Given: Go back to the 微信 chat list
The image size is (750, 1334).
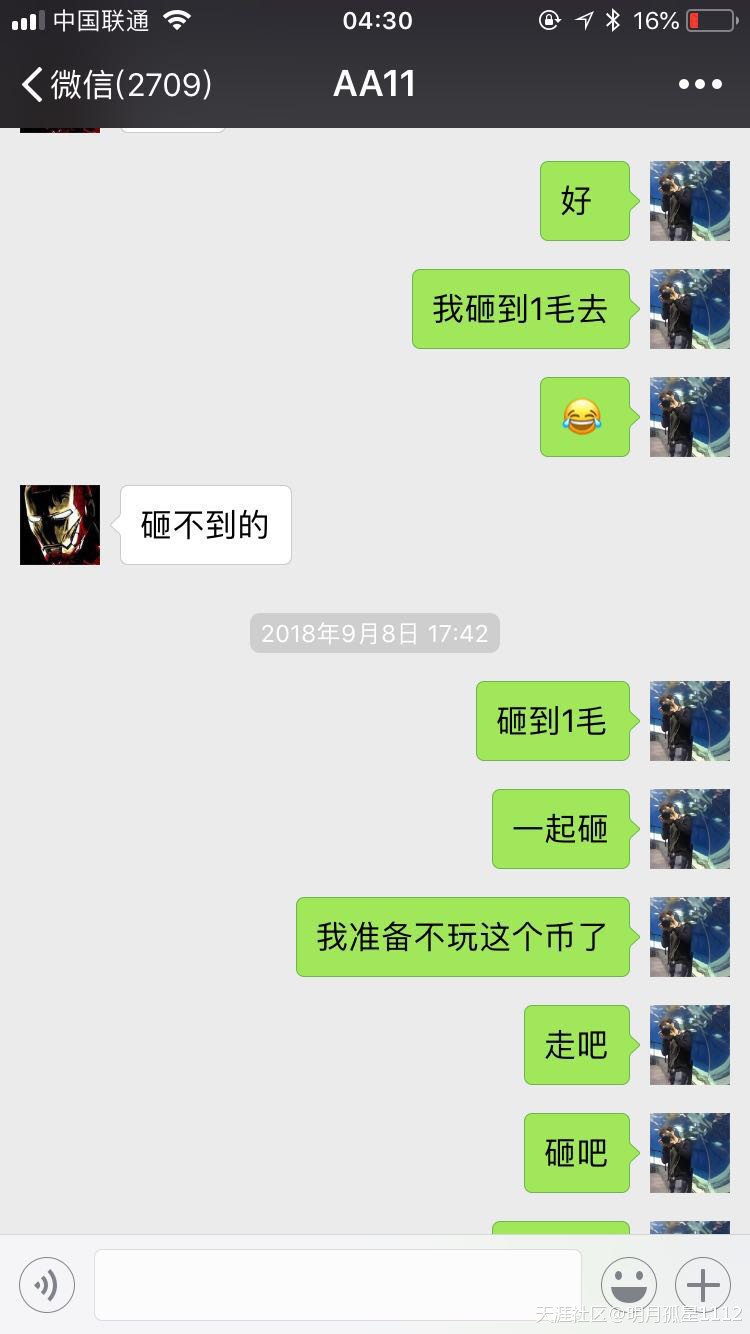Looking at the screenshot, I should tap(115, 85).
